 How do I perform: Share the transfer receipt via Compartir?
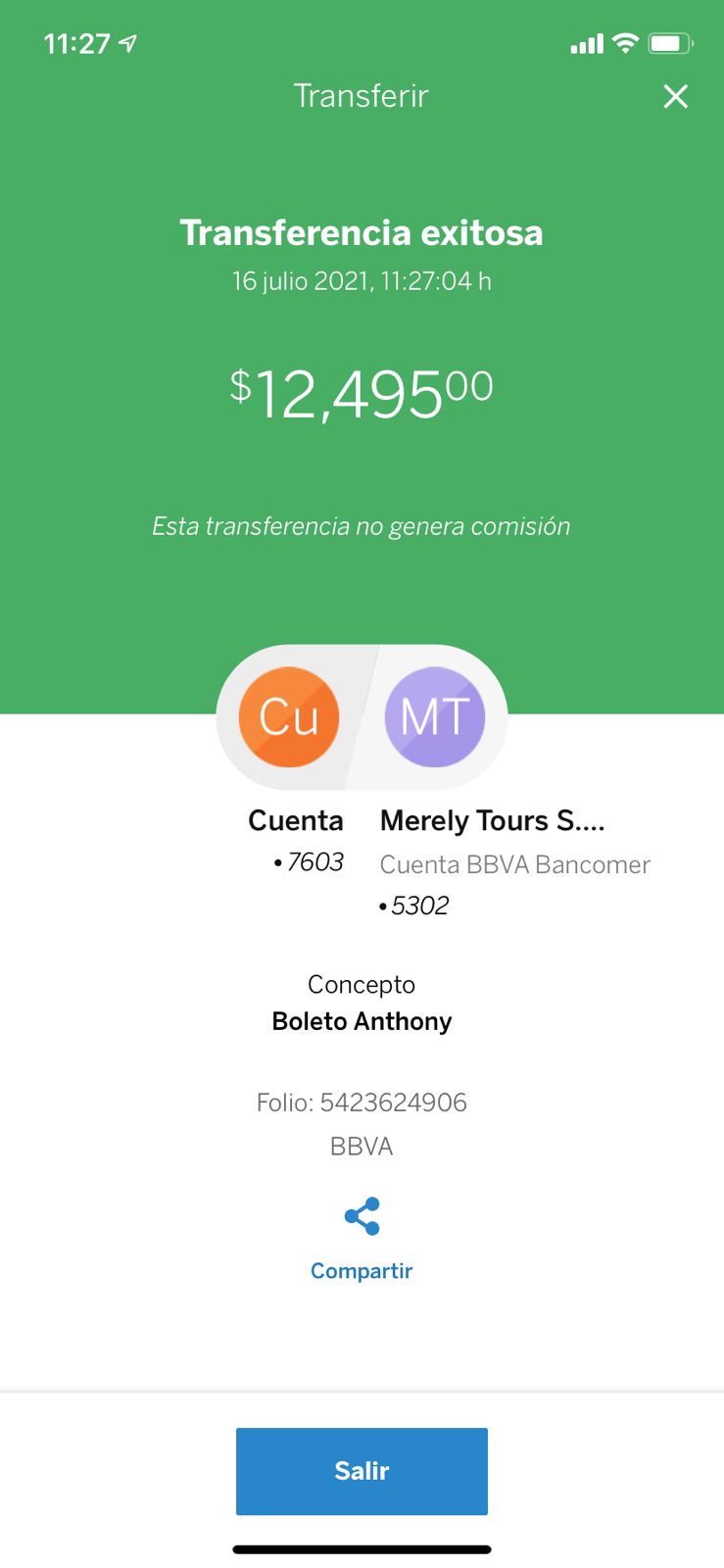point(362,1239)
